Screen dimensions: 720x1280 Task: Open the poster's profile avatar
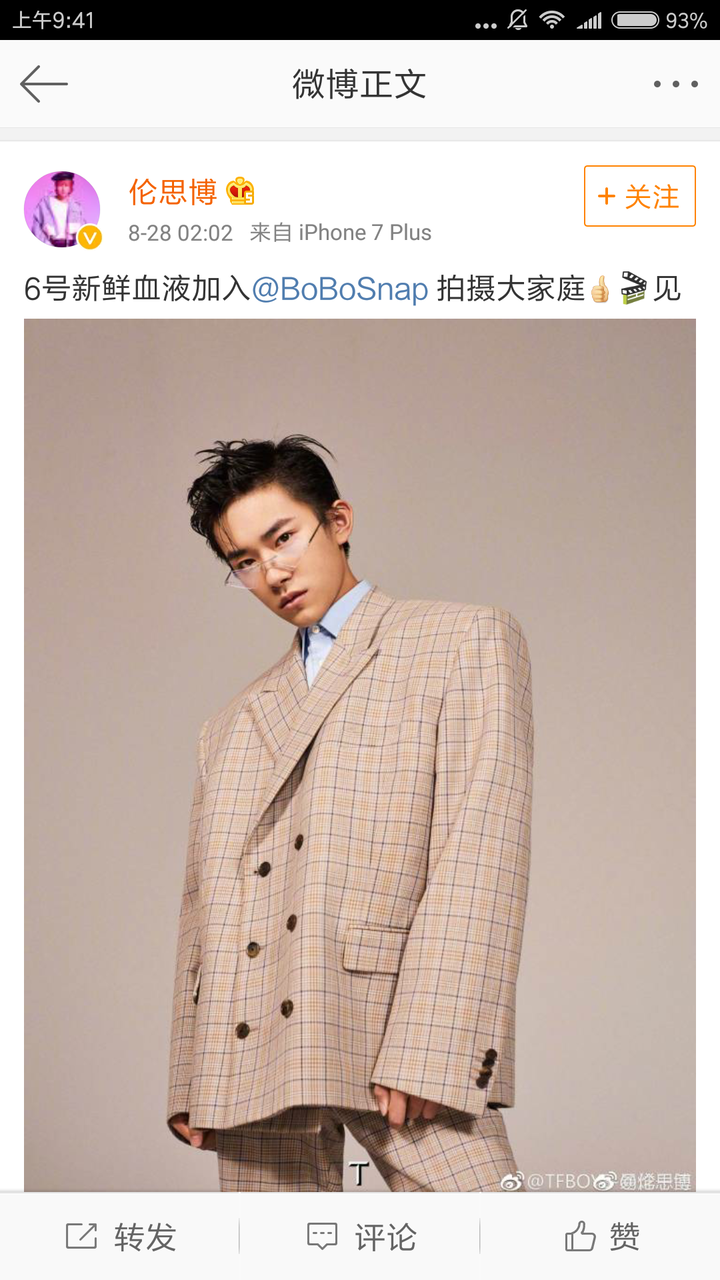coord(62,210)
